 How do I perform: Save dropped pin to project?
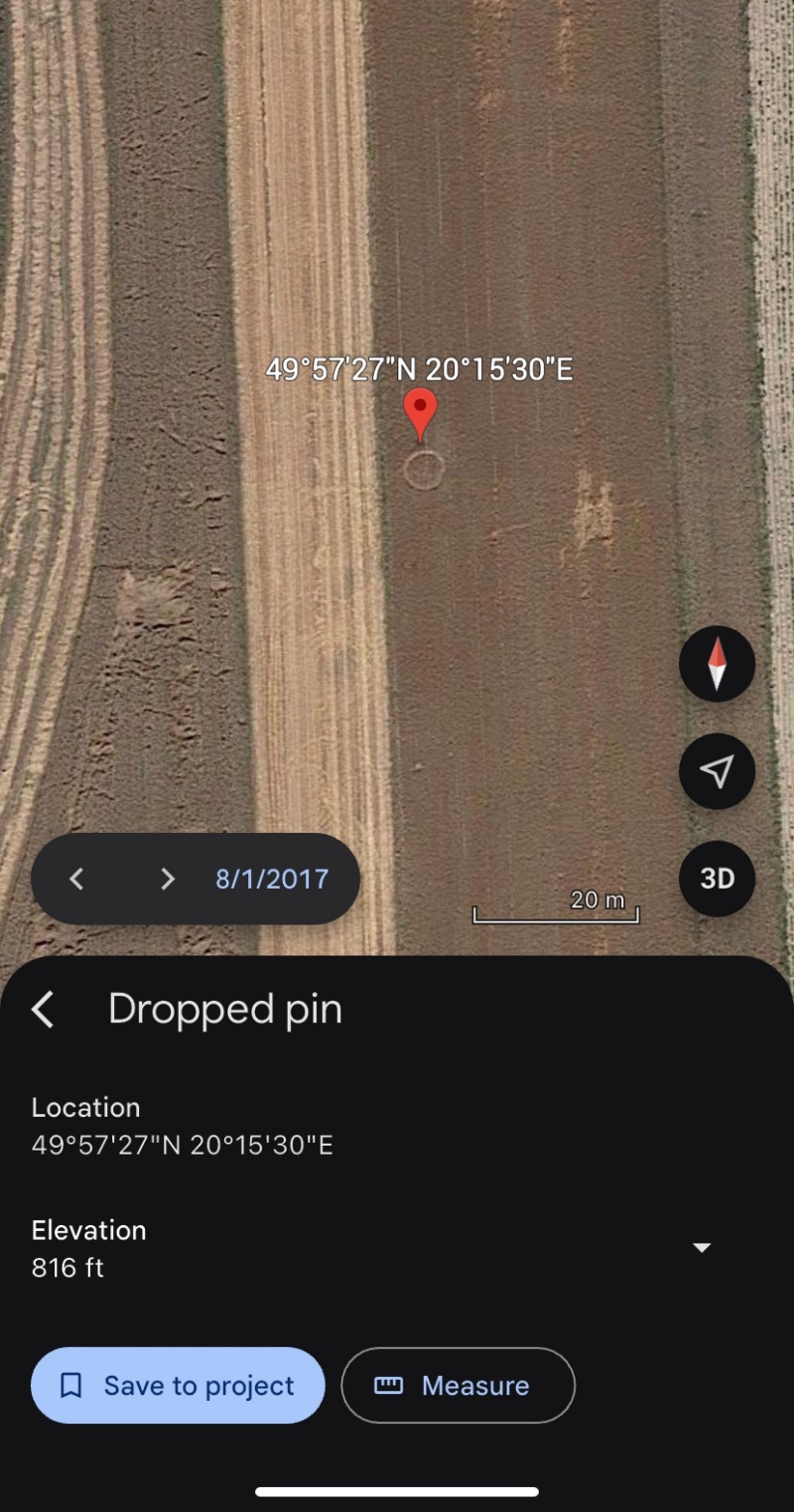(x=178, y=1385)
